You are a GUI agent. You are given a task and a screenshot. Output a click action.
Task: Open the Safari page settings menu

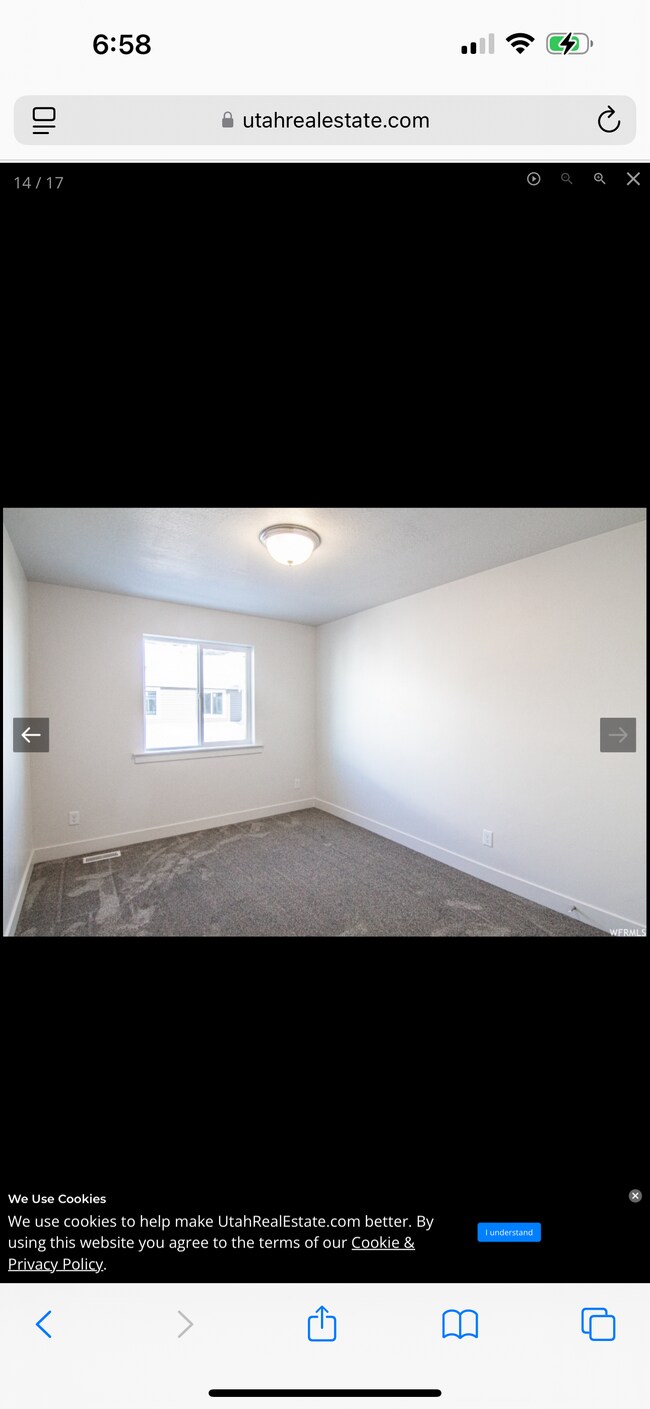pyautogui.click(x=44, y=121)
